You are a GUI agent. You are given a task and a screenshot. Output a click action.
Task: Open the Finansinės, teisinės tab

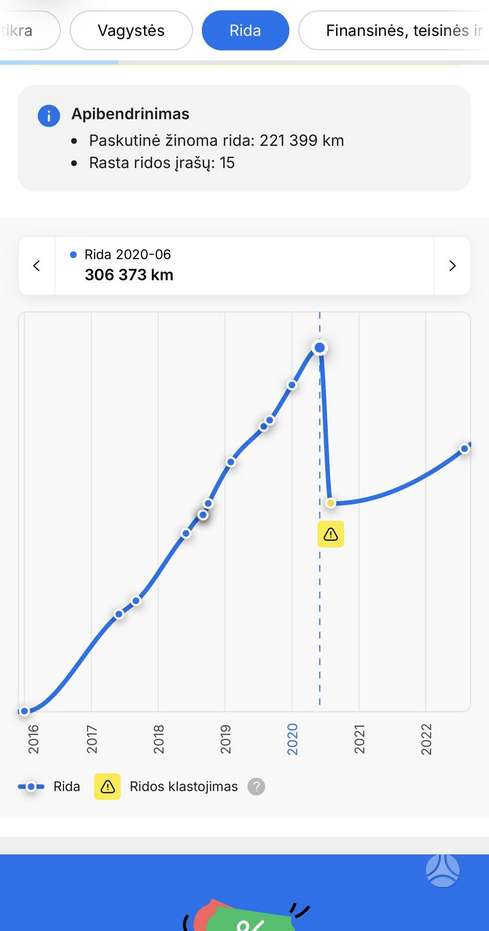pos(394,30)
